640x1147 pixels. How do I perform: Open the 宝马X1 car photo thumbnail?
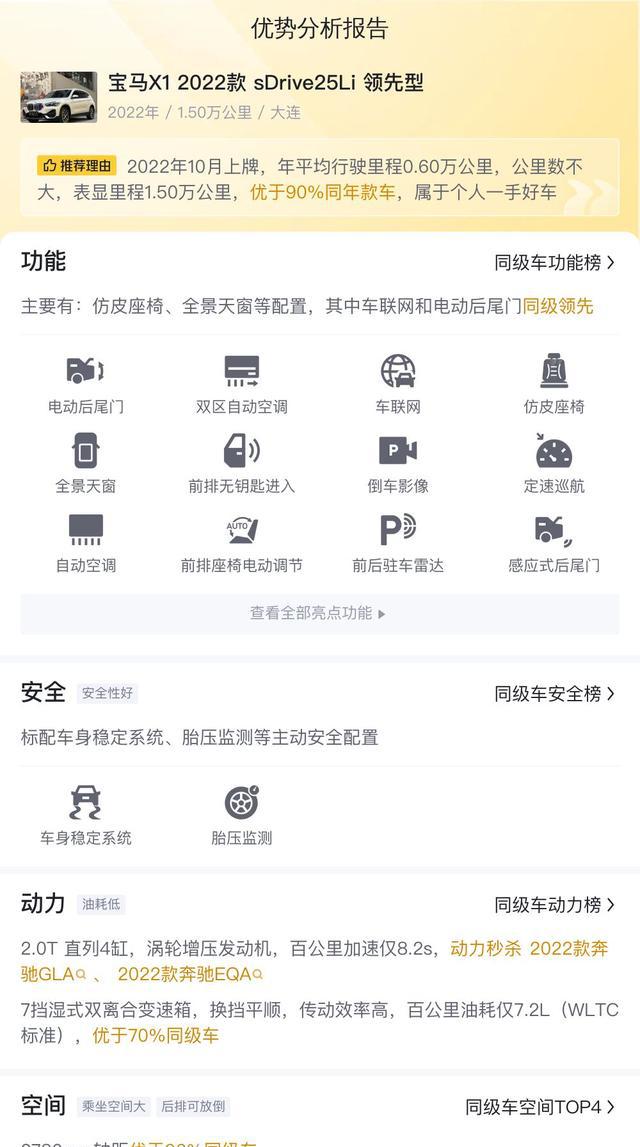click(59, 97)
